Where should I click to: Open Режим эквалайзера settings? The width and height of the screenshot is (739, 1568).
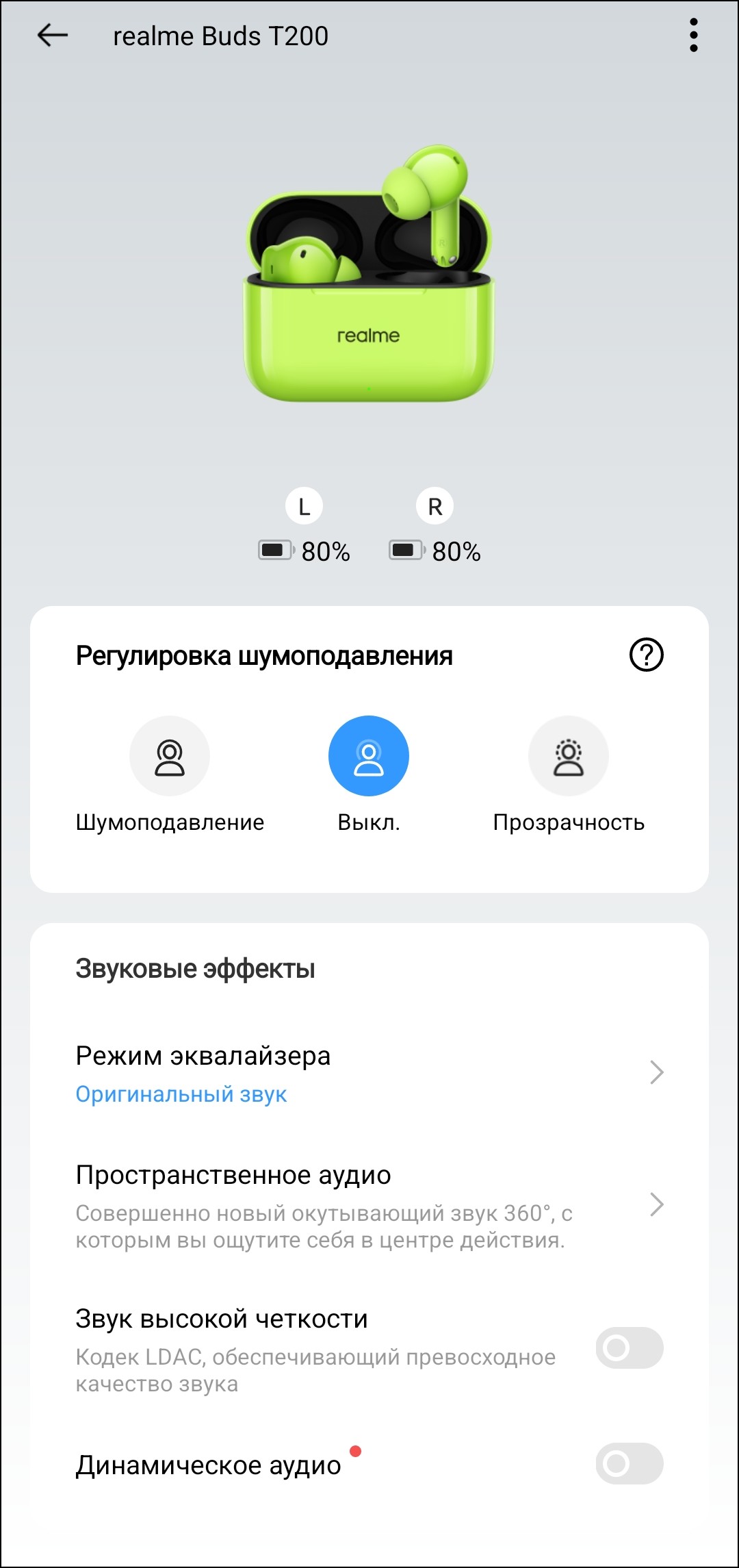coord(369,1074)
